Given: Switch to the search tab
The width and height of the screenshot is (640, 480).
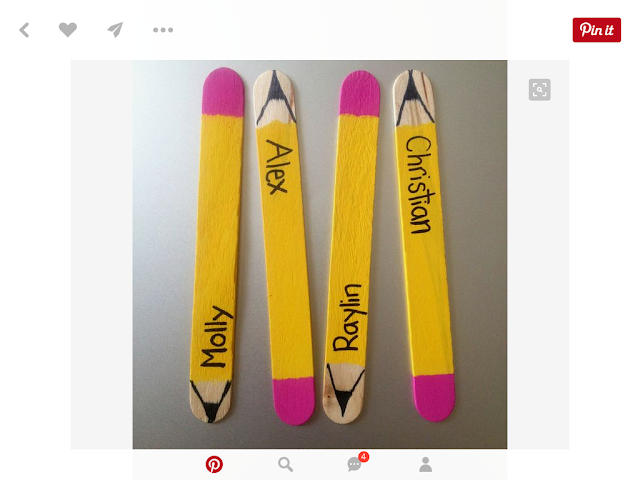Looking at the screenshot, I should [x=285, y=464].
